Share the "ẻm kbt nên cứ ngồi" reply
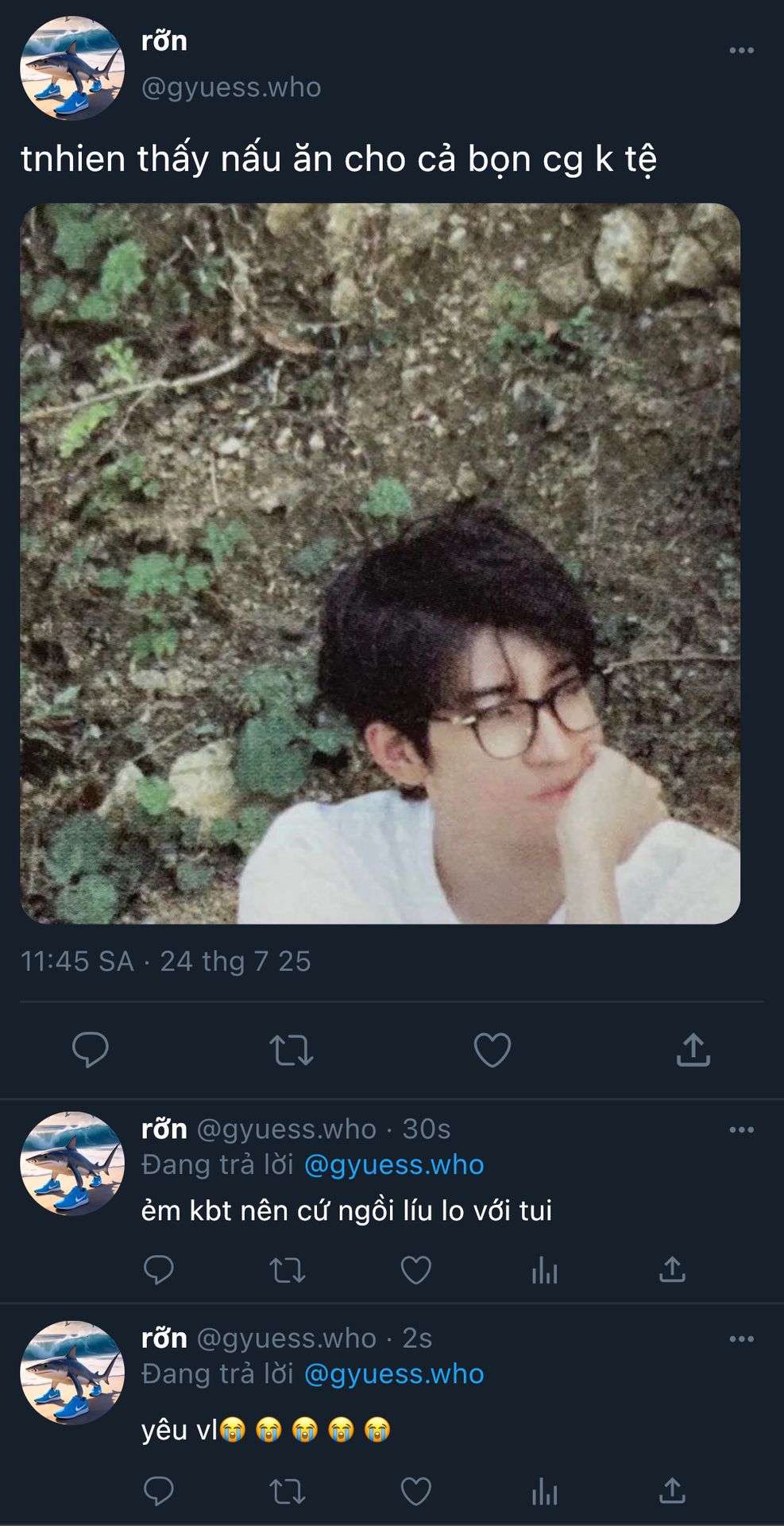784x1526 pixels. pos(673,1269)
